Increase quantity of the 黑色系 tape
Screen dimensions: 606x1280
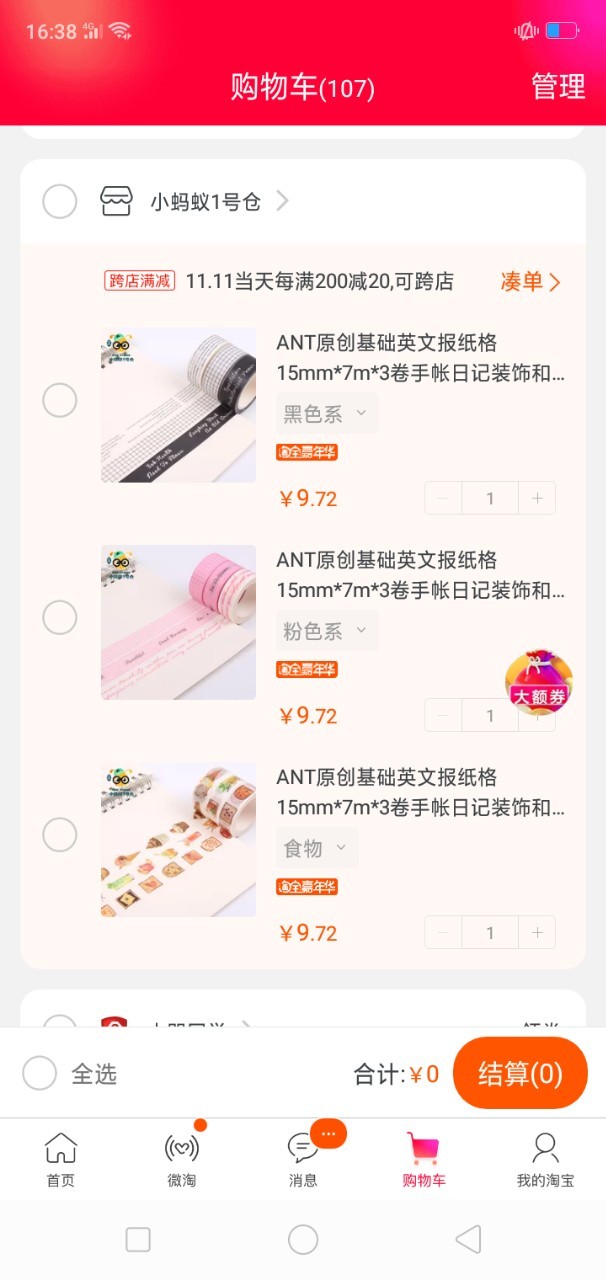[537, 498]
